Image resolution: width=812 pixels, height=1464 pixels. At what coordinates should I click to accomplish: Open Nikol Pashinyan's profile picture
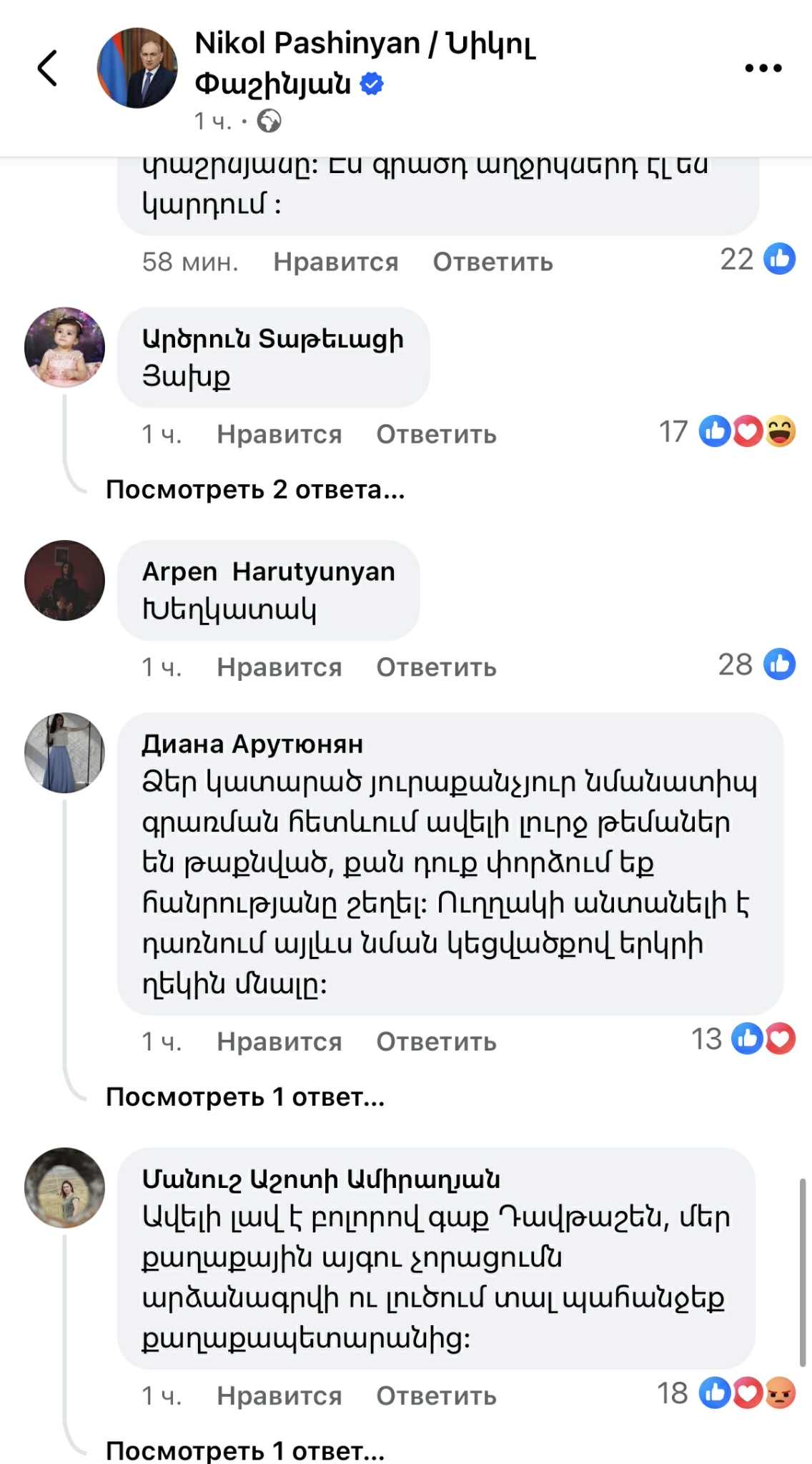(x=137, y=69)
